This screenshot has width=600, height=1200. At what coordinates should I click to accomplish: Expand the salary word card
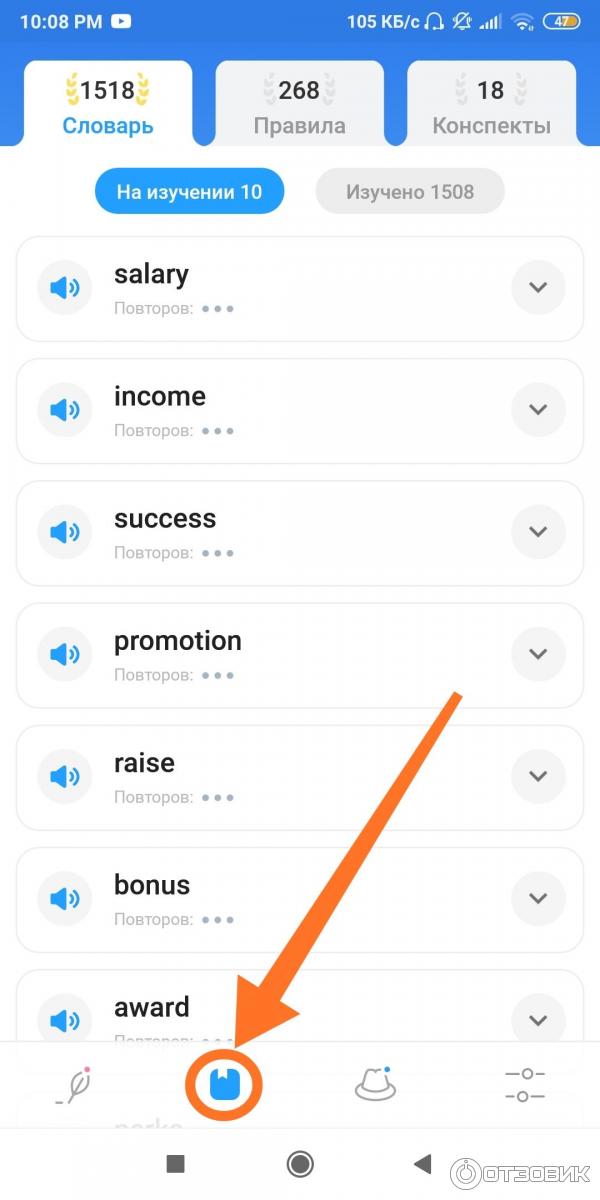538,288
